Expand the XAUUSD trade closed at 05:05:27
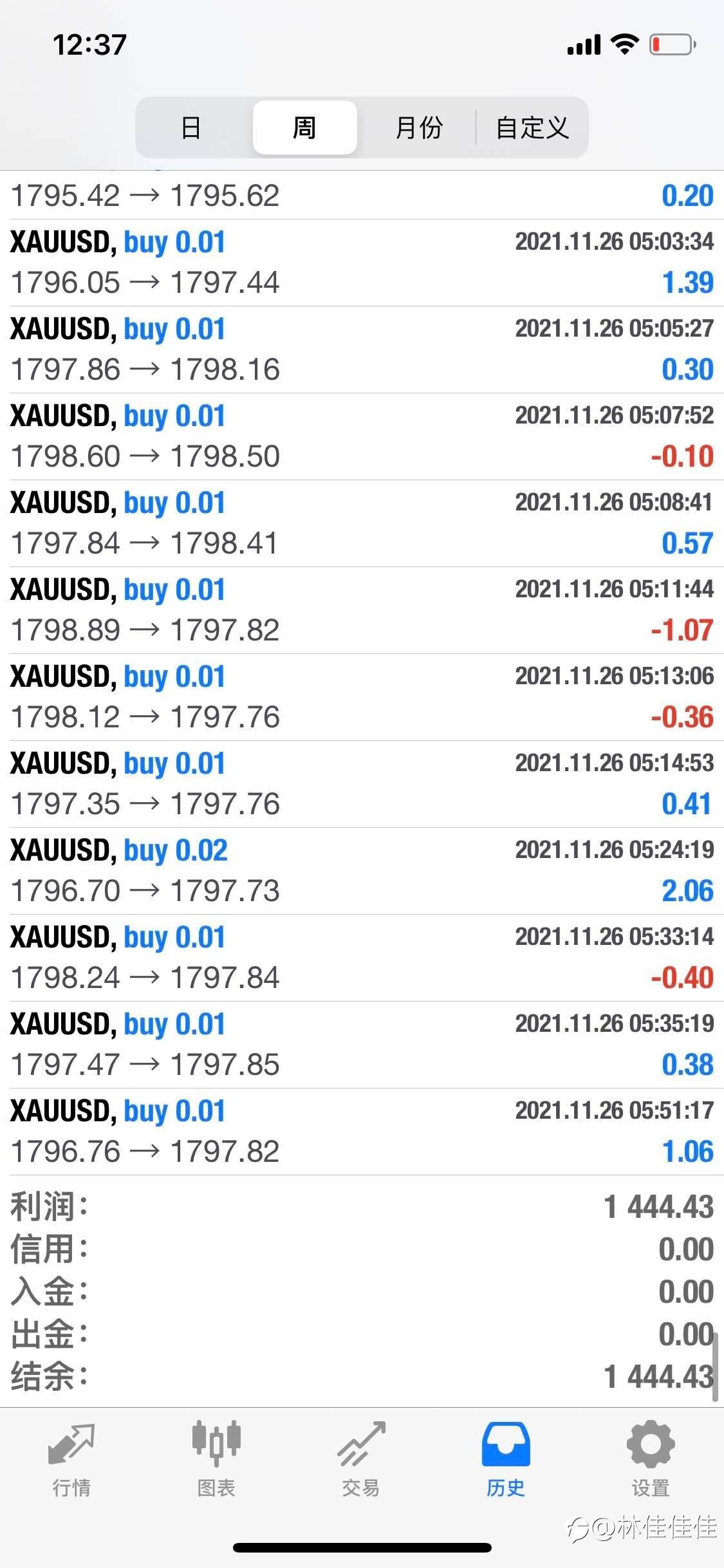Viewport: 724px width, 1568px height. tap(362, 350)
